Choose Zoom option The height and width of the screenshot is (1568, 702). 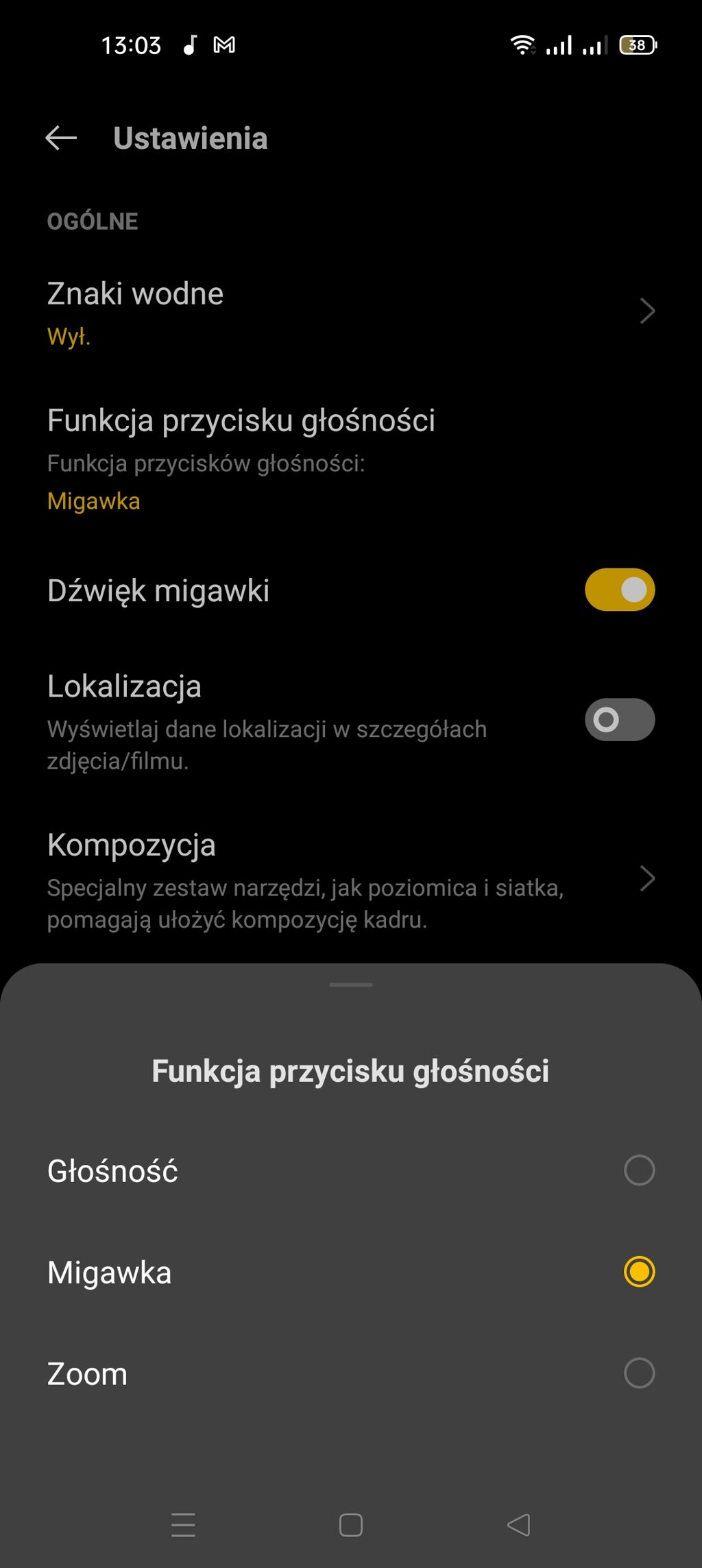pos(638,1373)
